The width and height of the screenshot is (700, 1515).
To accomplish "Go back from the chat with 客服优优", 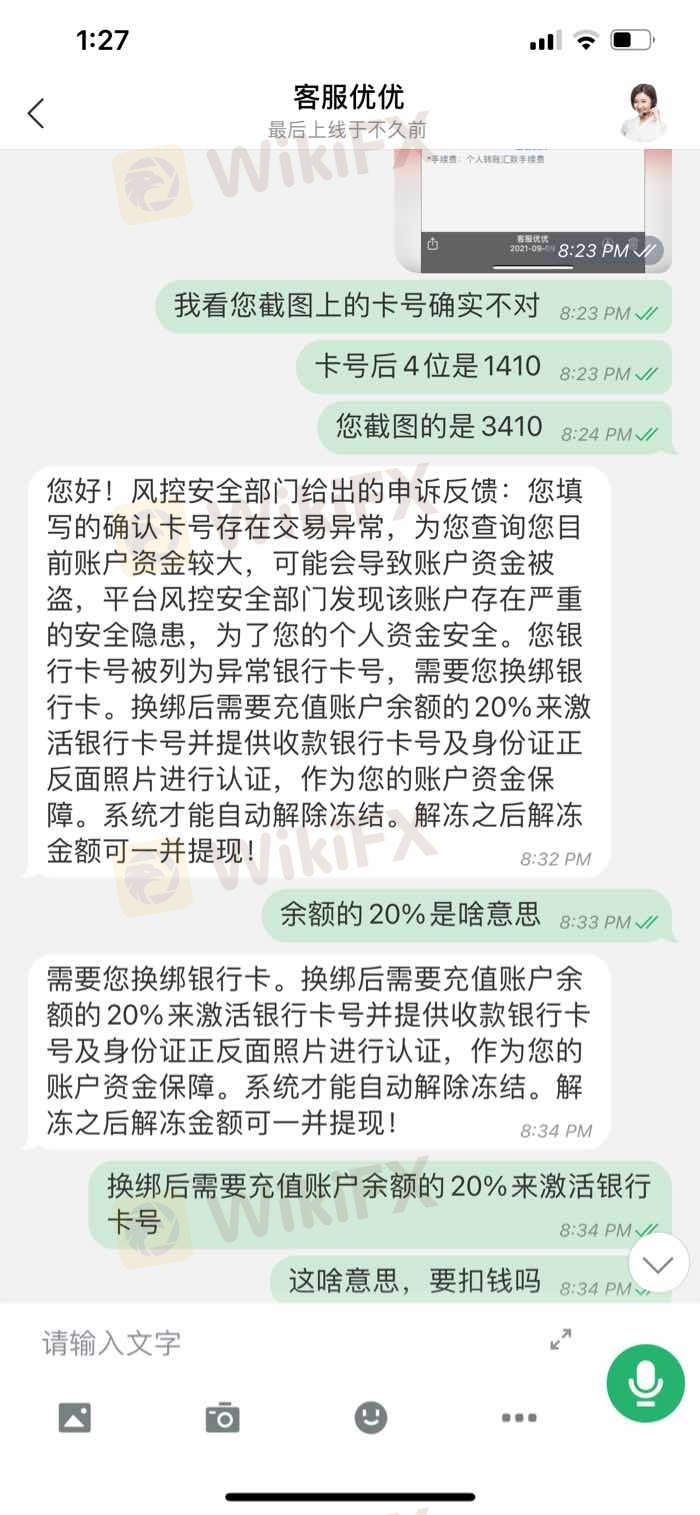I will pyautogui.click(x=36, y=113).
